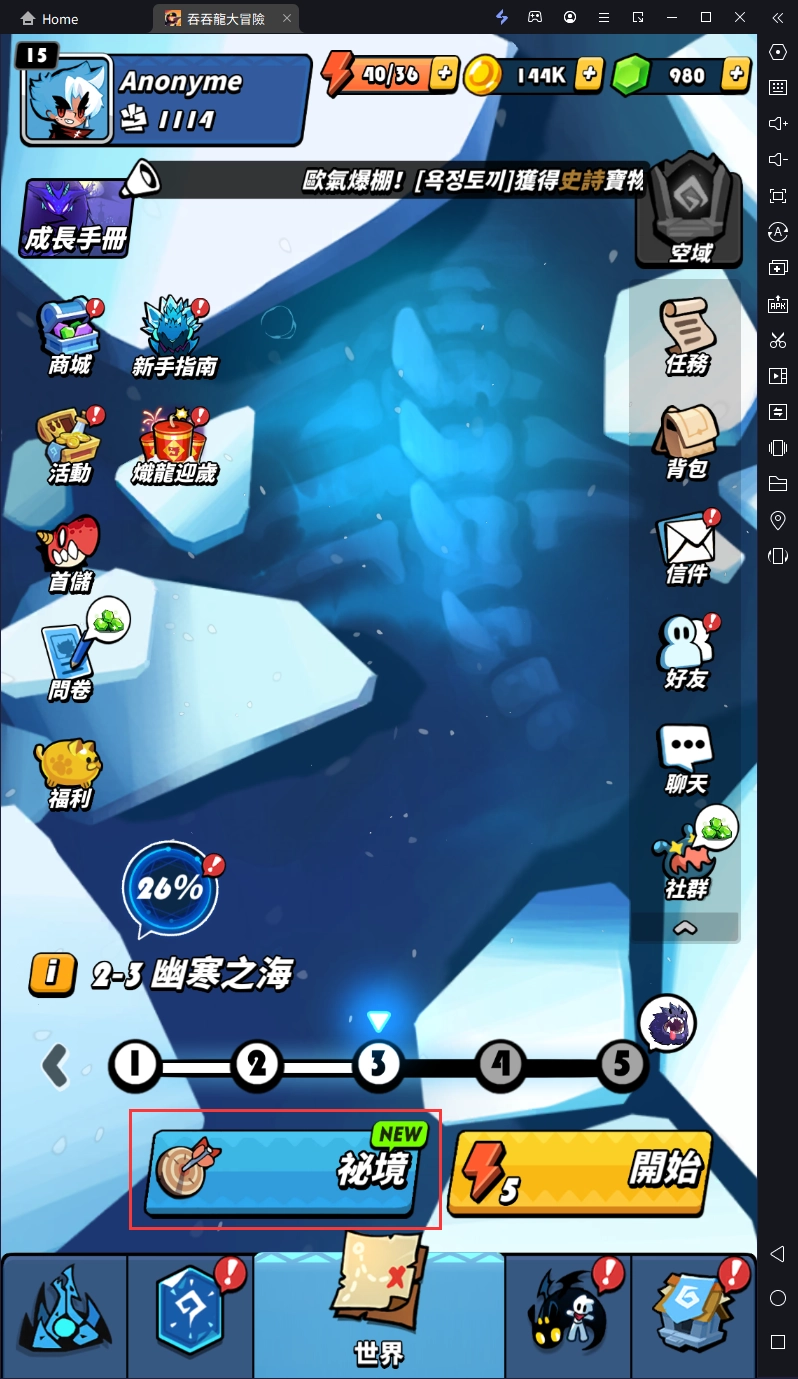Open the 活動 events chest
Viewport: 798px width, 1379px height.
pyautogui.click(x=69, y=443)
